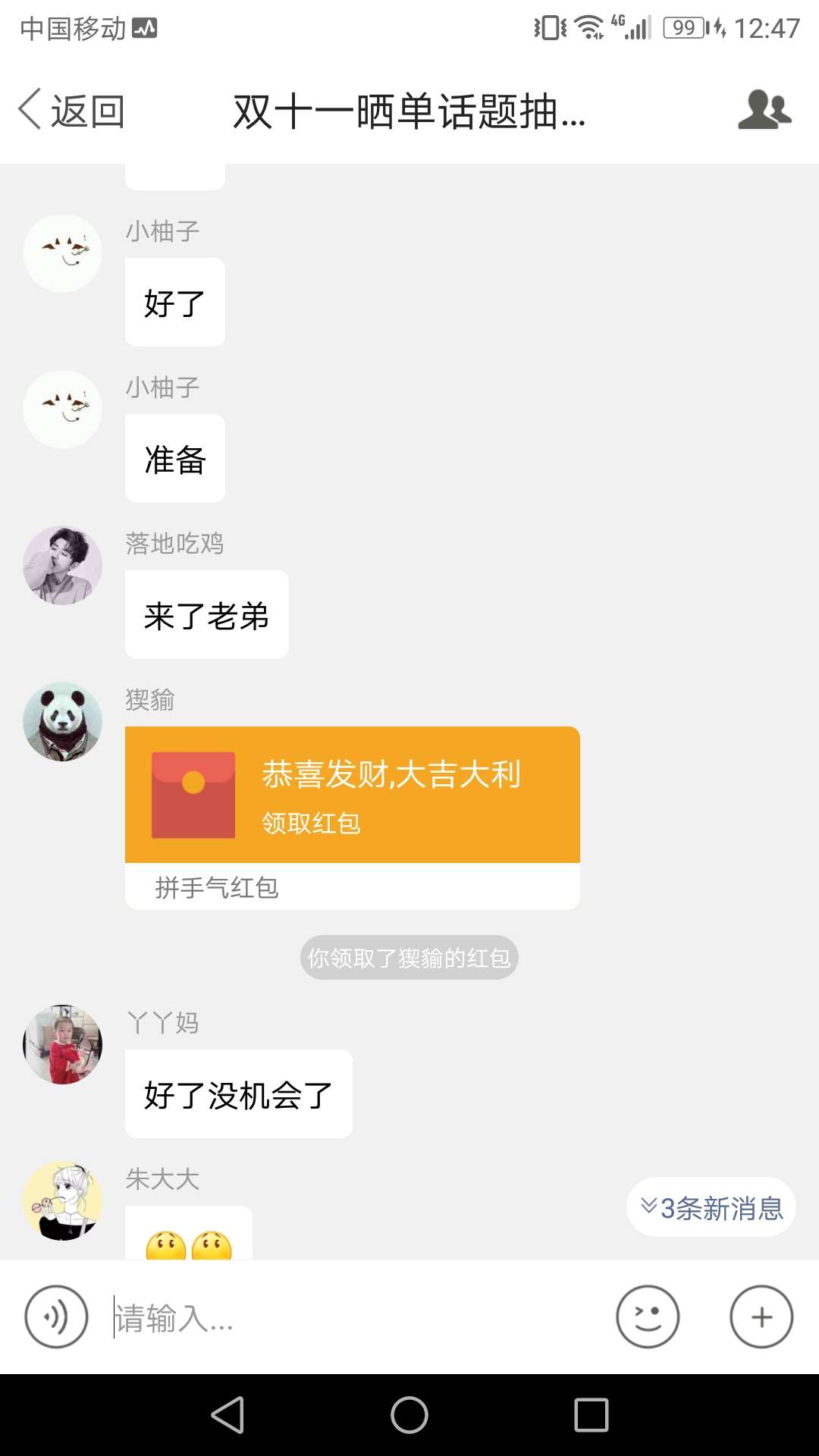Open 小柚子's avatar beside the 好了 message
Image resolution: width=819 pixels, height=1456 pixels.
[x=62, y=253]
